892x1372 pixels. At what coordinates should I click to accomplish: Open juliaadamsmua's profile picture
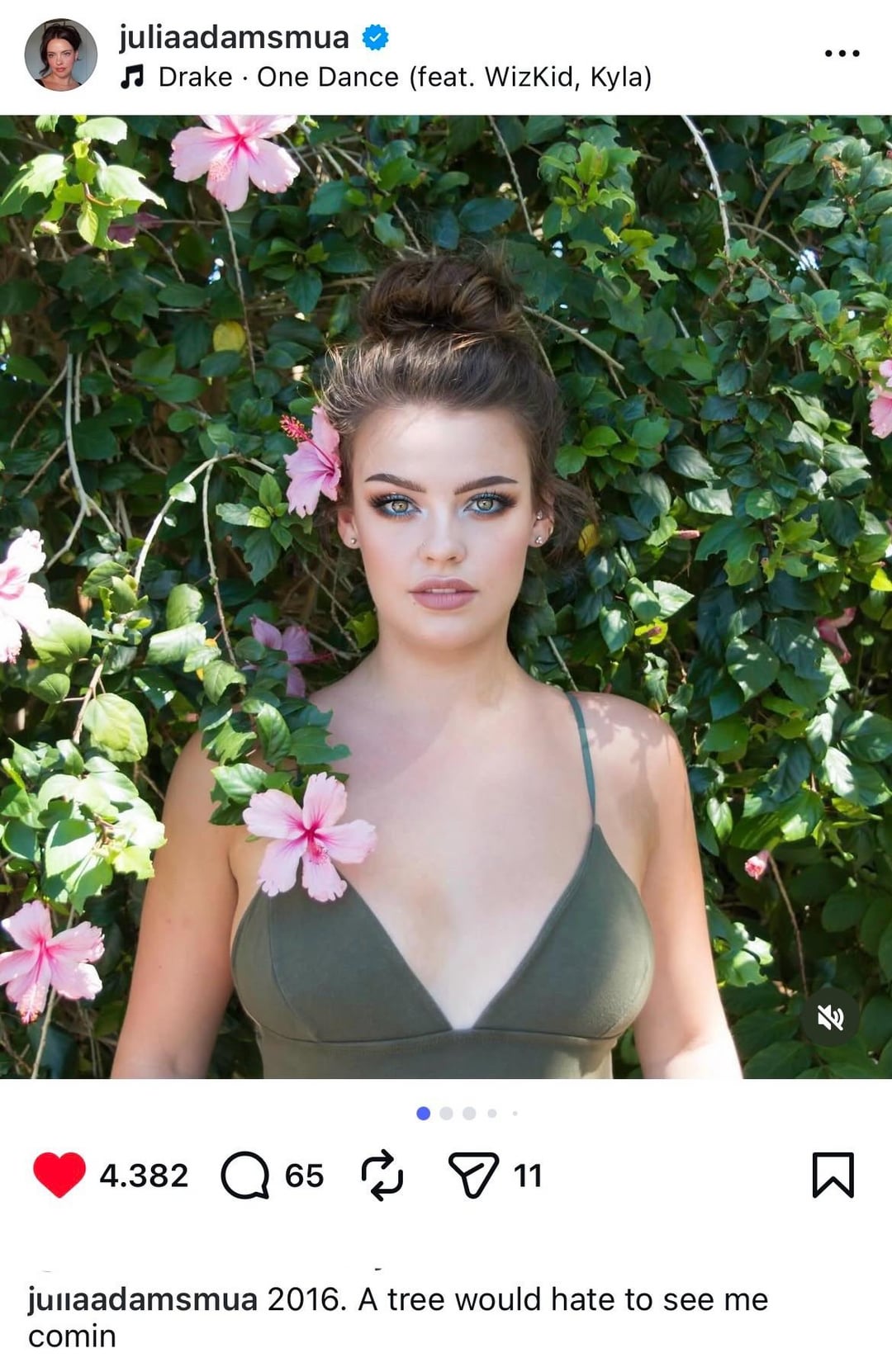pos(60,54)
